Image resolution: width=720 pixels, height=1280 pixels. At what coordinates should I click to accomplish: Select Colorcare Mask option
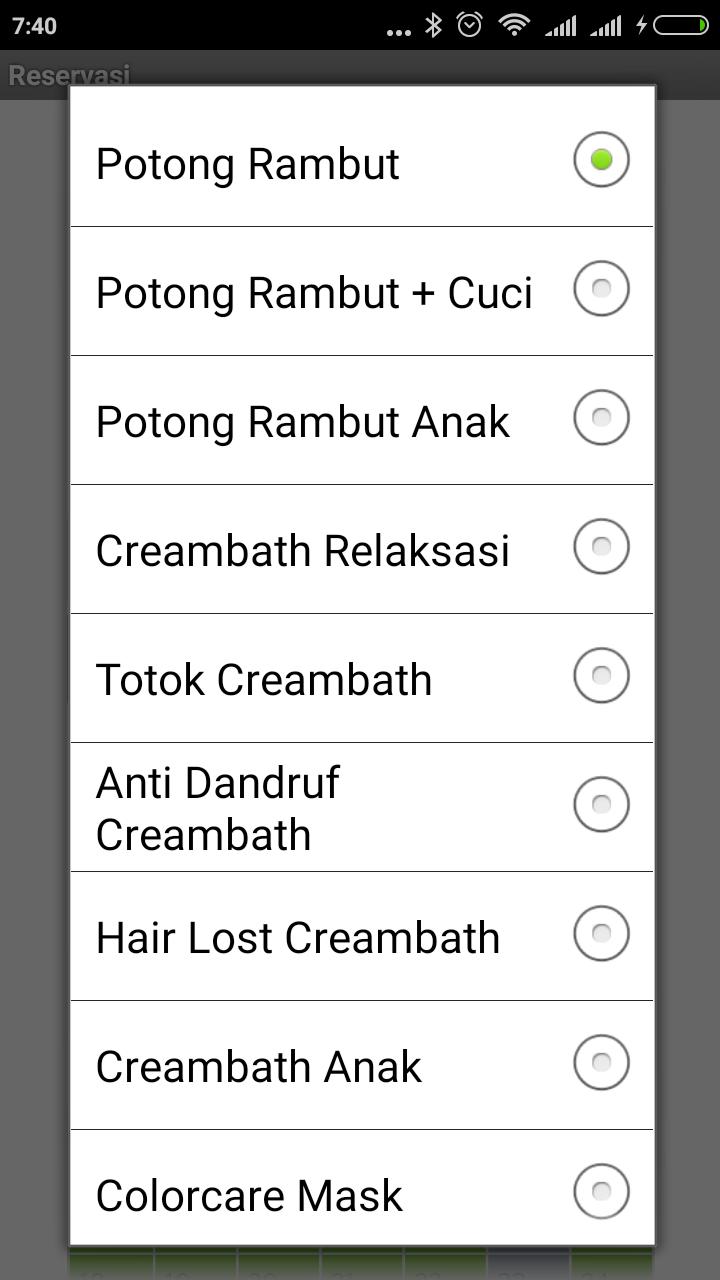[361, 1192]
